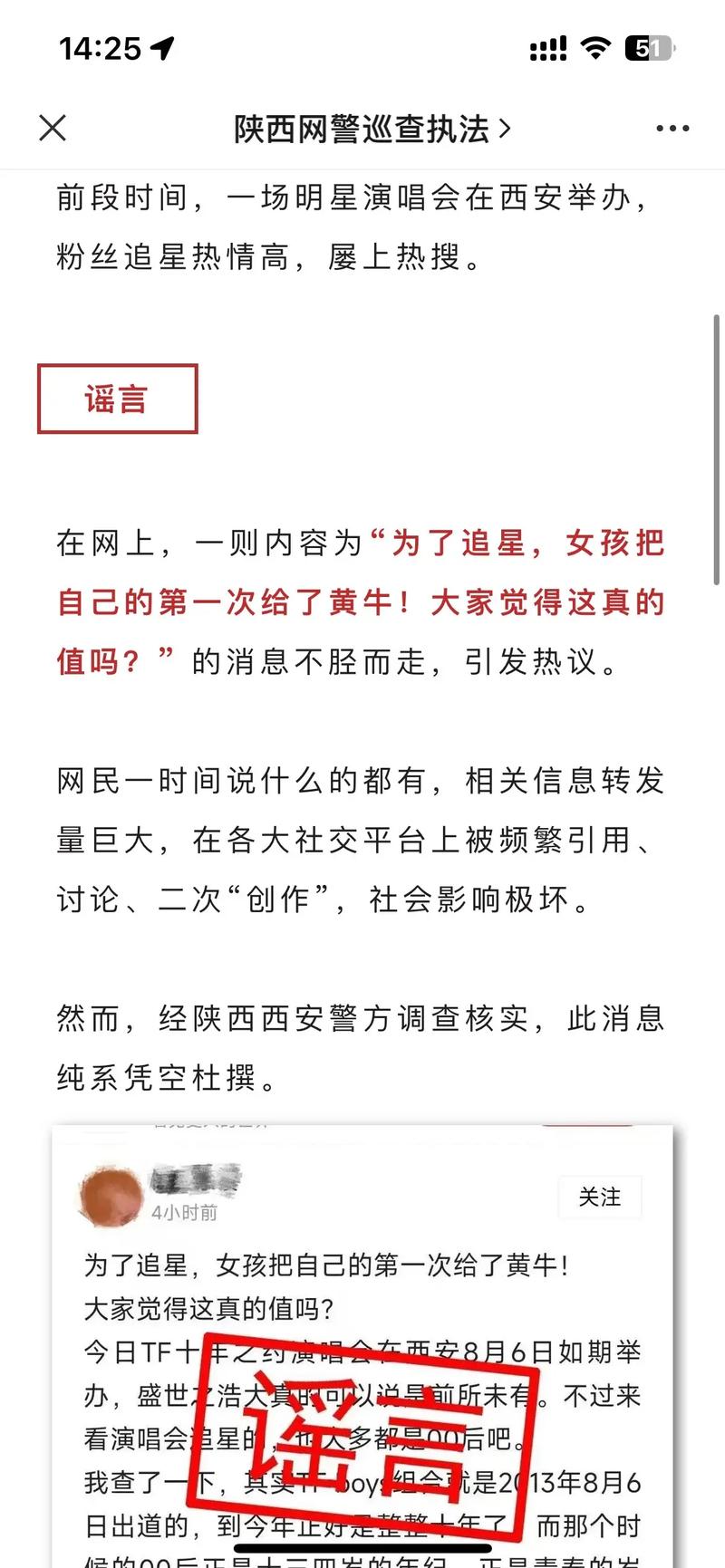
Task: Open the 陕西网警巡查执法 account title
Action: (x=372, y=129)
